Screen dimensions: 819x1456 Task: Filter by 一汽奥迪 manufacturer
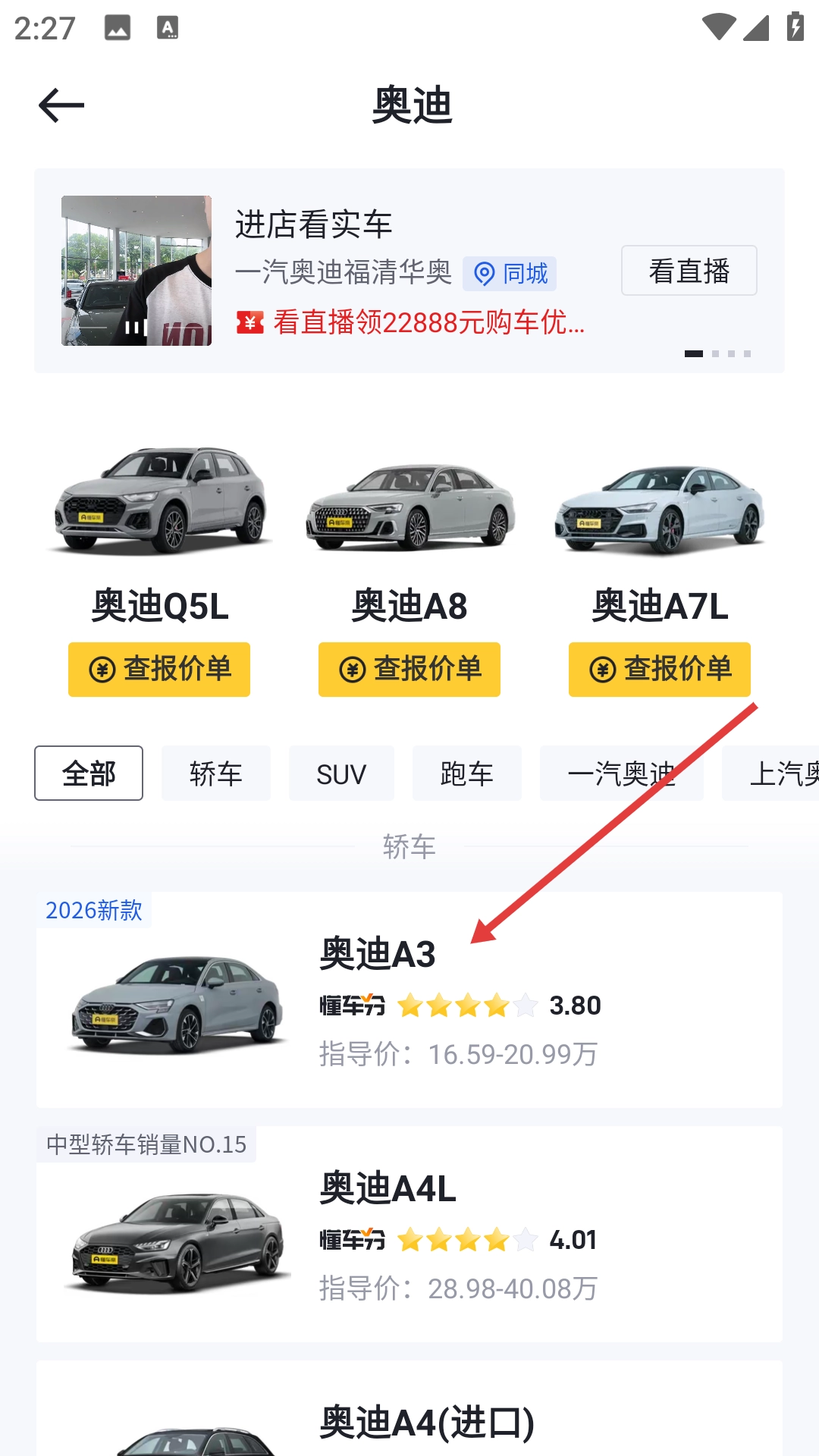622,773
